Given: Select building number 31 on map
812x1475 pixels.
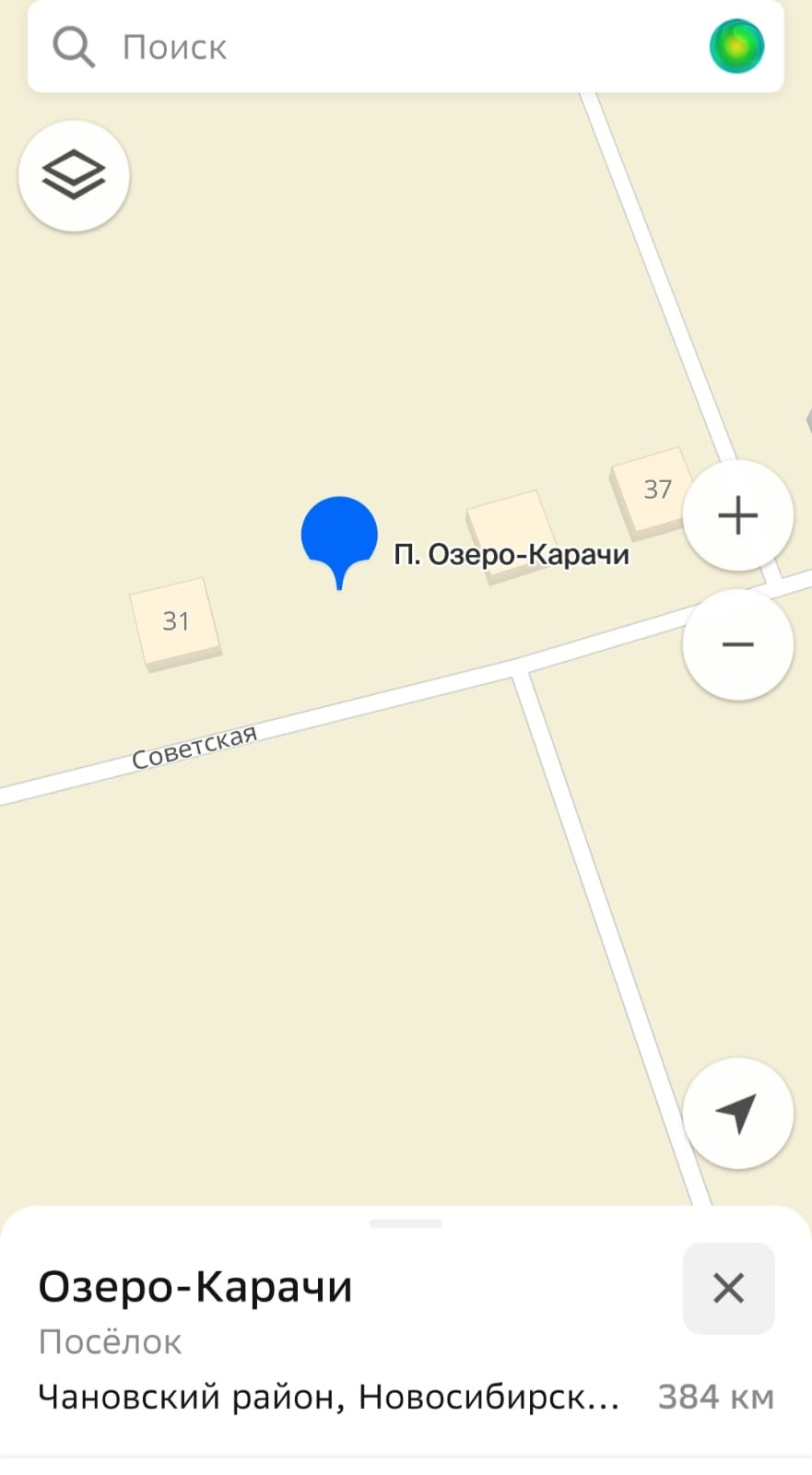Looking at the screenshot, I should (176, 623).
